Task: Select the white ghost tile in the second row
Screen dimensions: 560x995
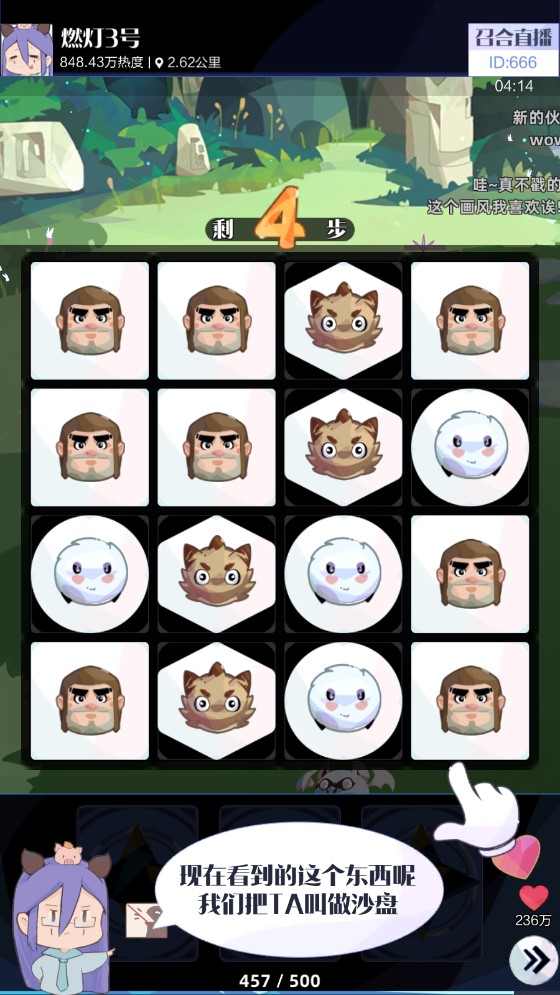Action: pyautogui.click(x=470, y=447)
